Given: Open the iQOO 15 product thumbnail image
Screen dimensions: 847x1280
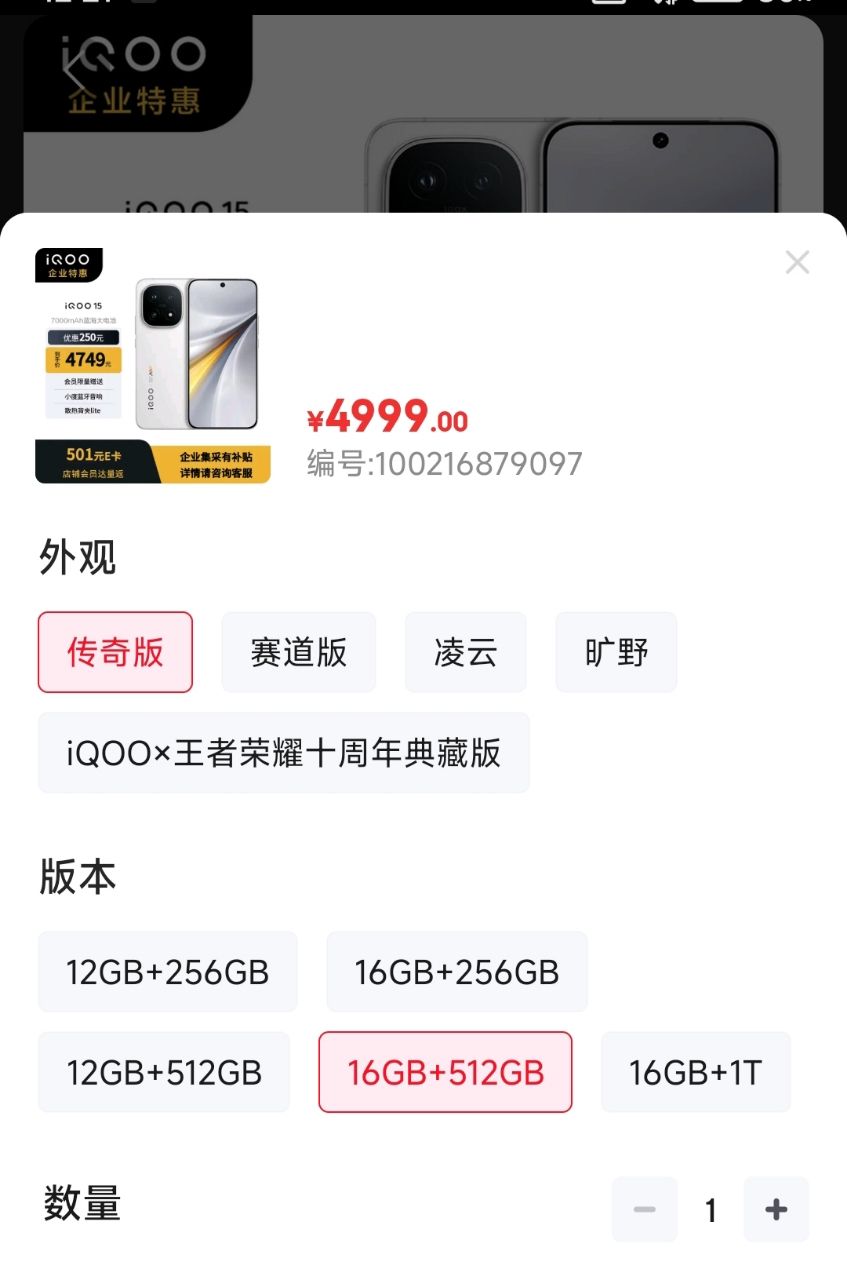Looking at the screenshot, I should point(153,366).
